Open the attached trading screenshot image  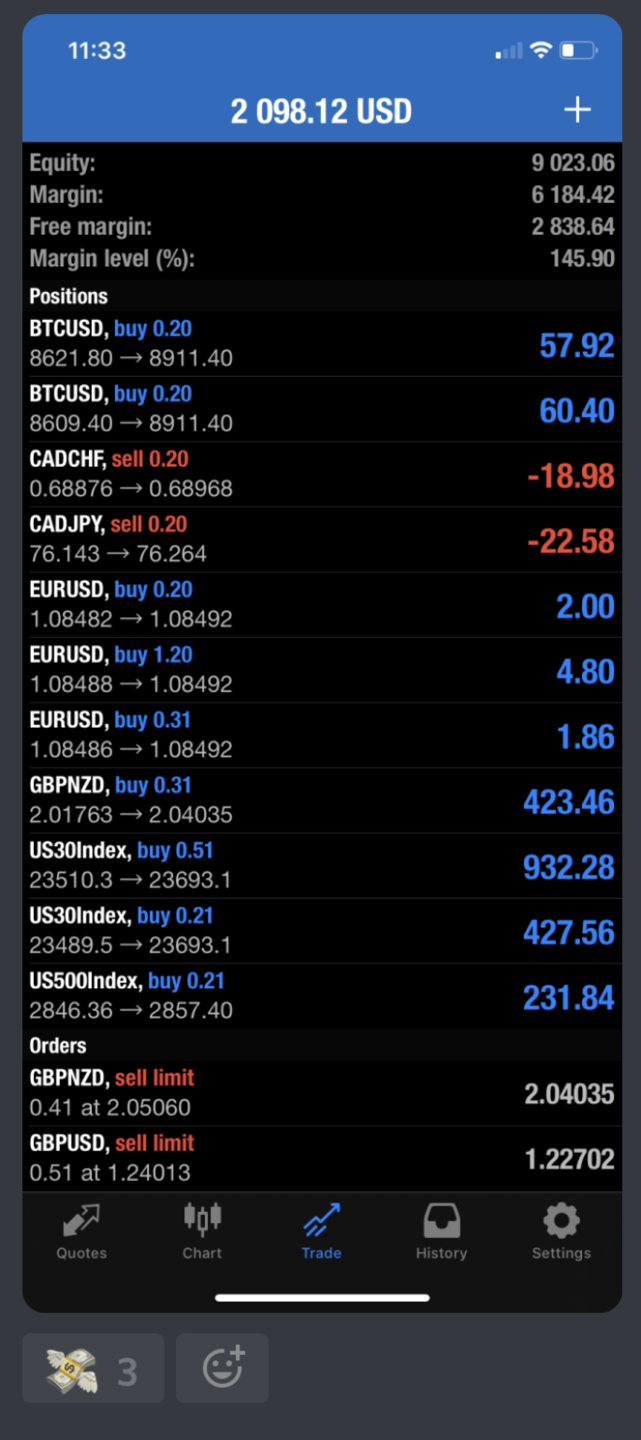322,660
